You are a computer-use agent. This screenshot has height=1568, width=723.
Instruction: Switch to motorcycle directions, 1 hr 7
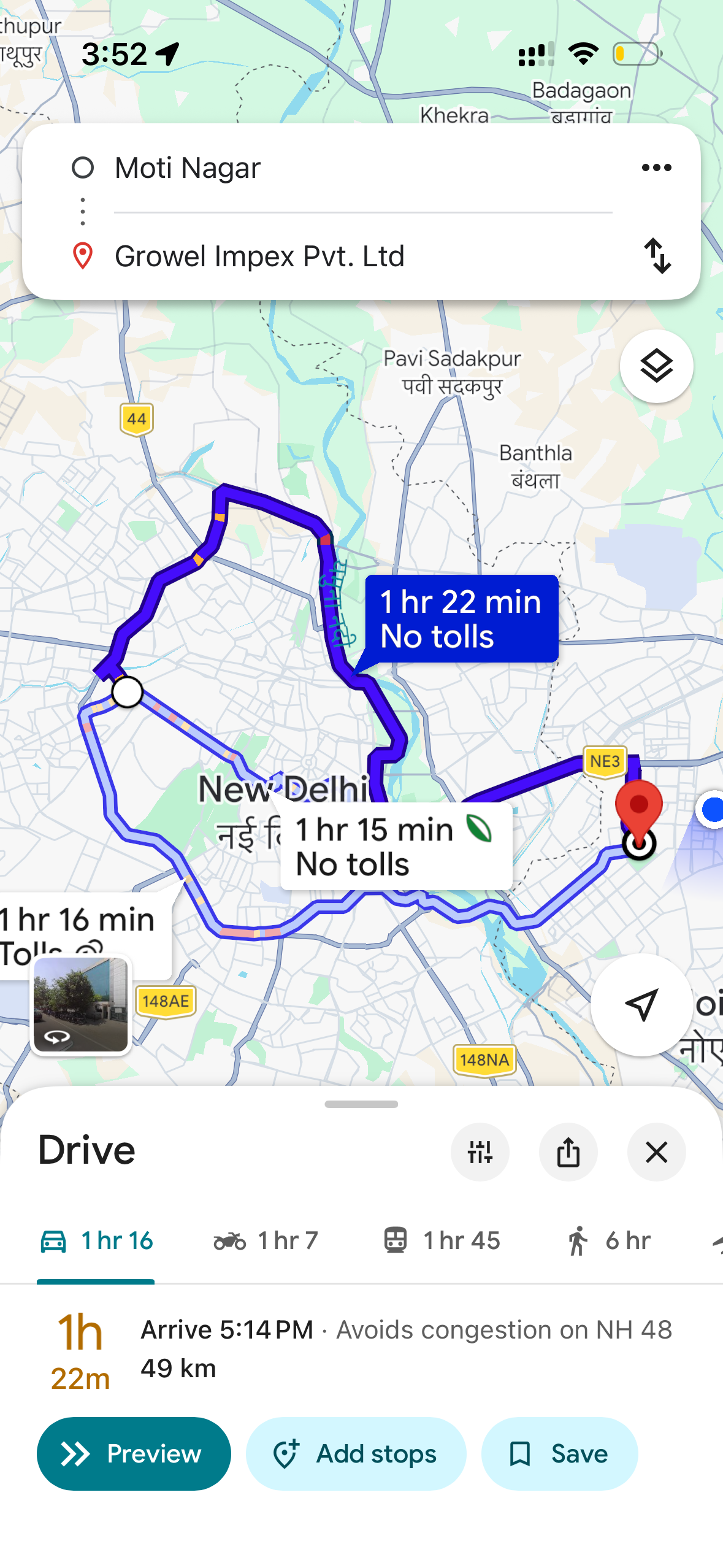(x=266, y=1240)
